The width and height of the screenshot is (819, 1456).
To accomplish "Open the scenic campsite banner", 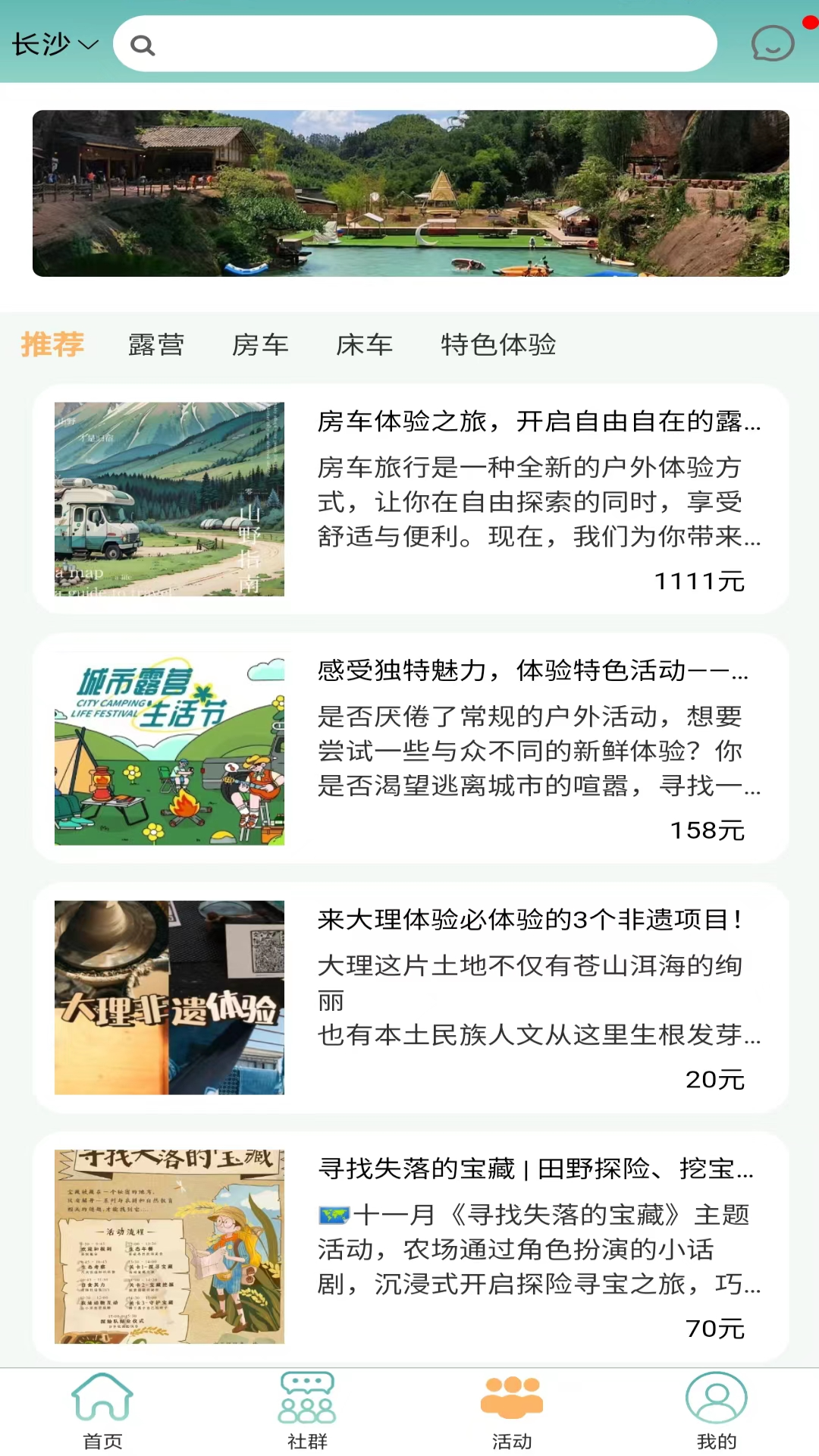I will 410,193.
